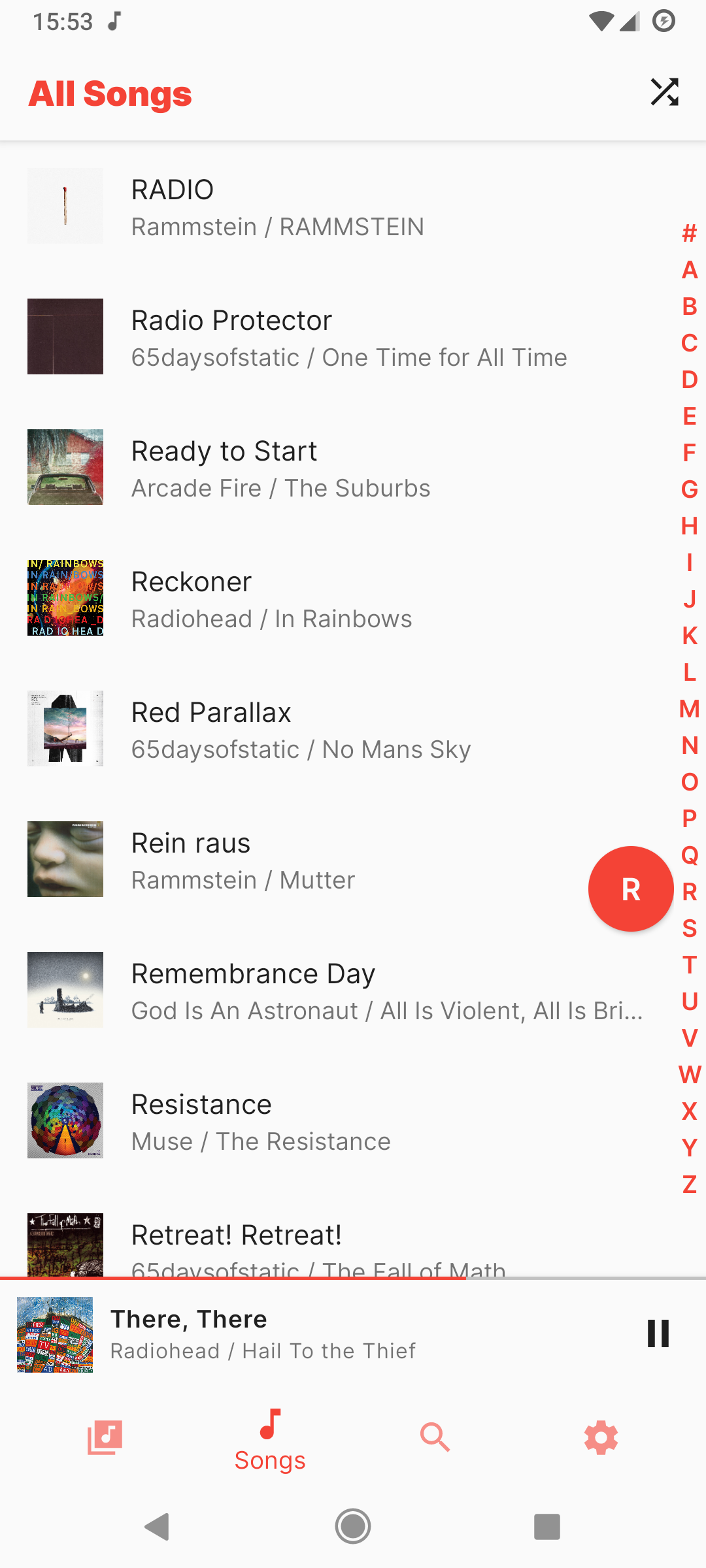Play Radio Protector by 65daysofstatic
706x1568 pixels.
pyautogui.click(x=327, y=337)
